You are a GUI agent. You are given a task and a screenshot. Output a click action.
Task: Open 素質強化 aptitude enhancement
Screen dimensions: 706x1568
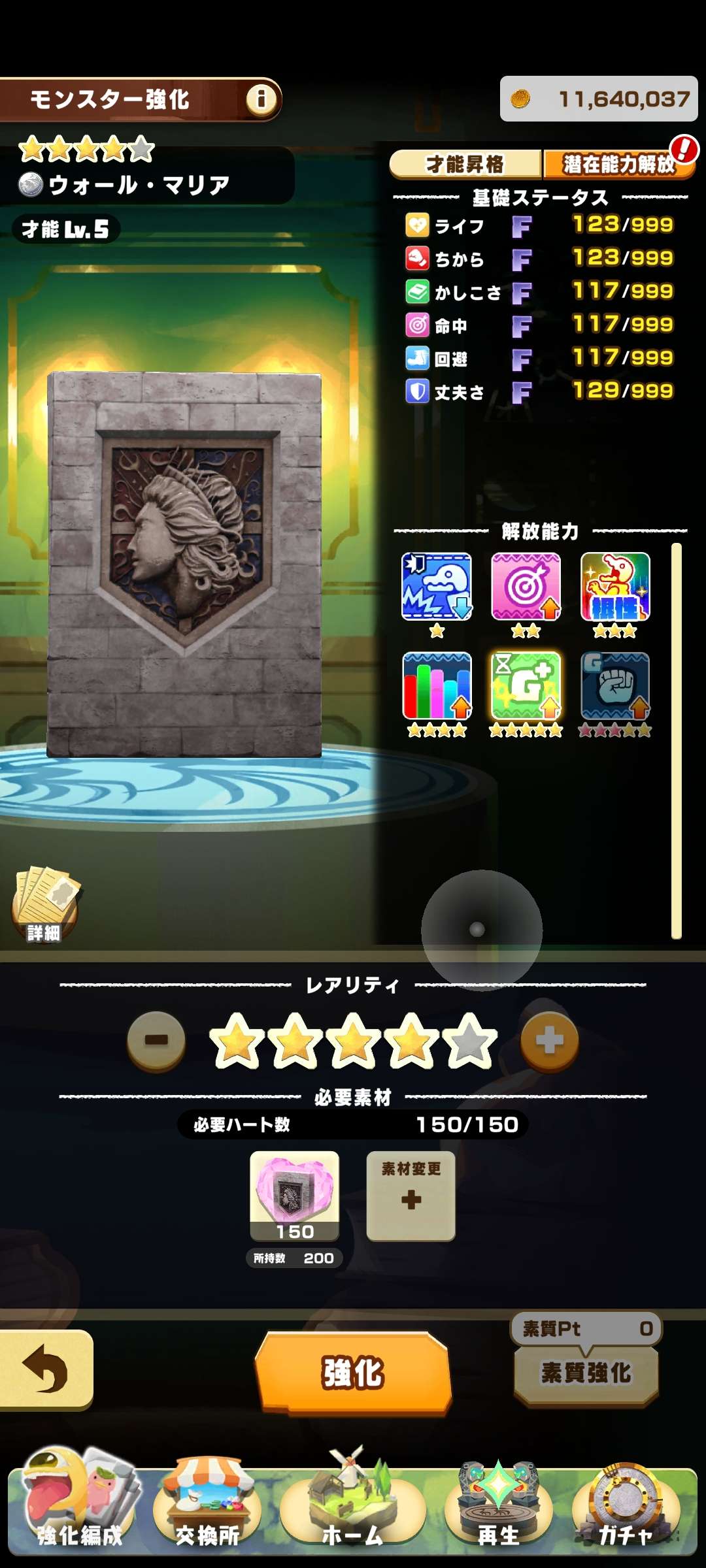click(x=586, y=1372)
